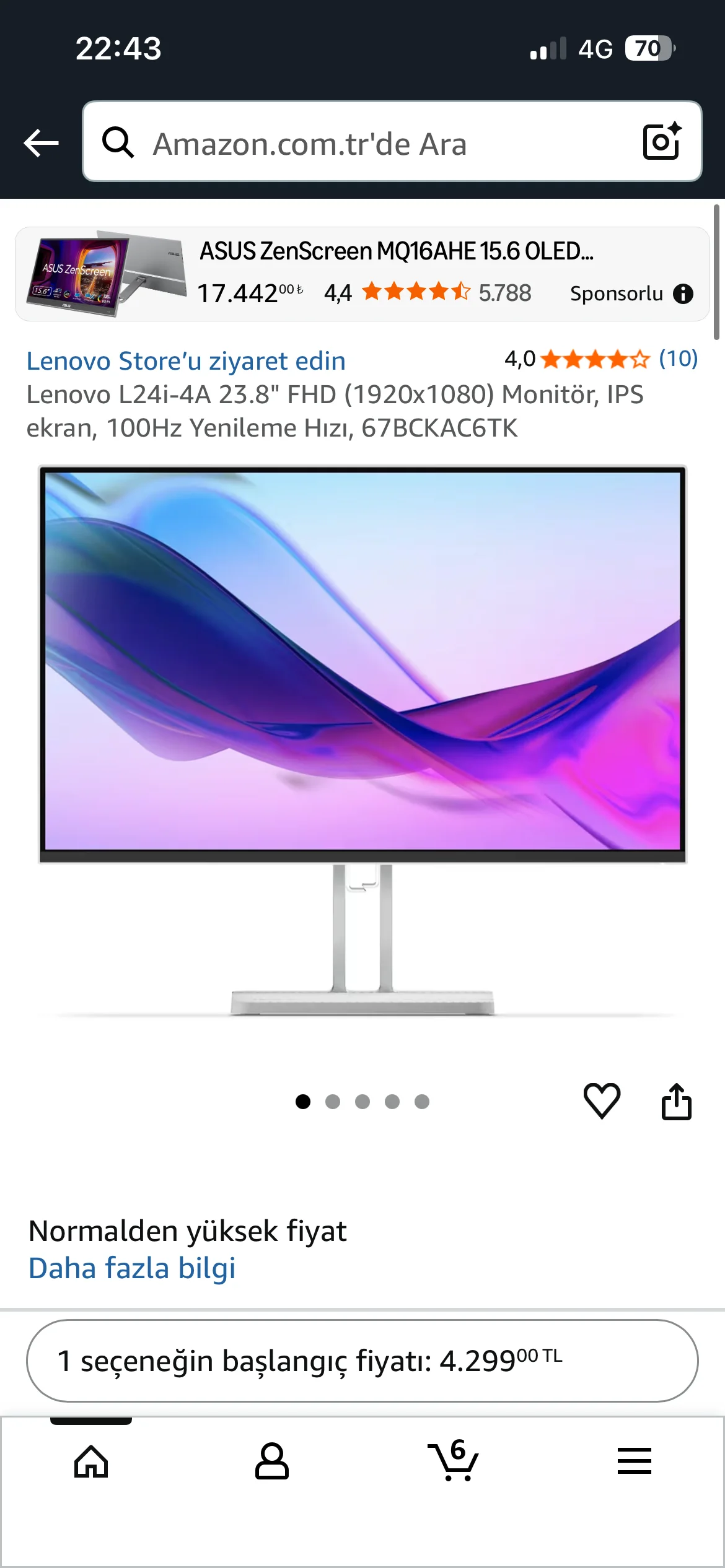
Task: Open the 4,0 star ratings (10)
Action: pos(600,359)
